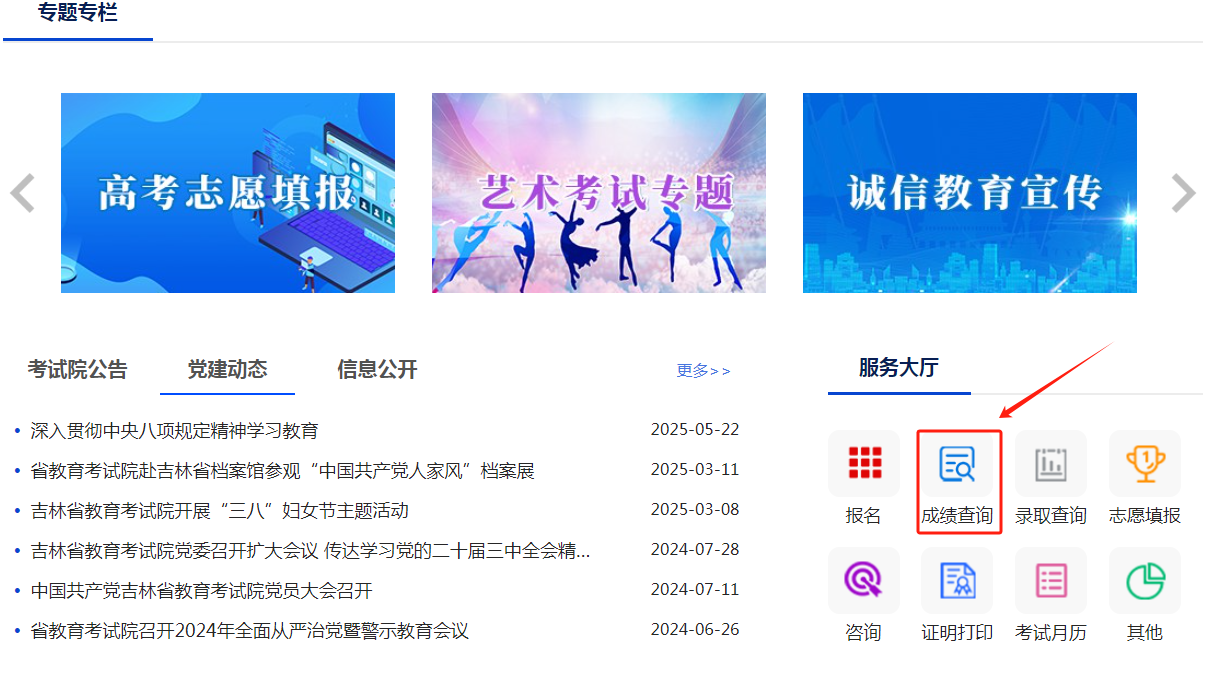View the 考试月历 exam calendar
Viewport: 1213px width, 677px height.
pyautogui.click(x=1050, y=595)
